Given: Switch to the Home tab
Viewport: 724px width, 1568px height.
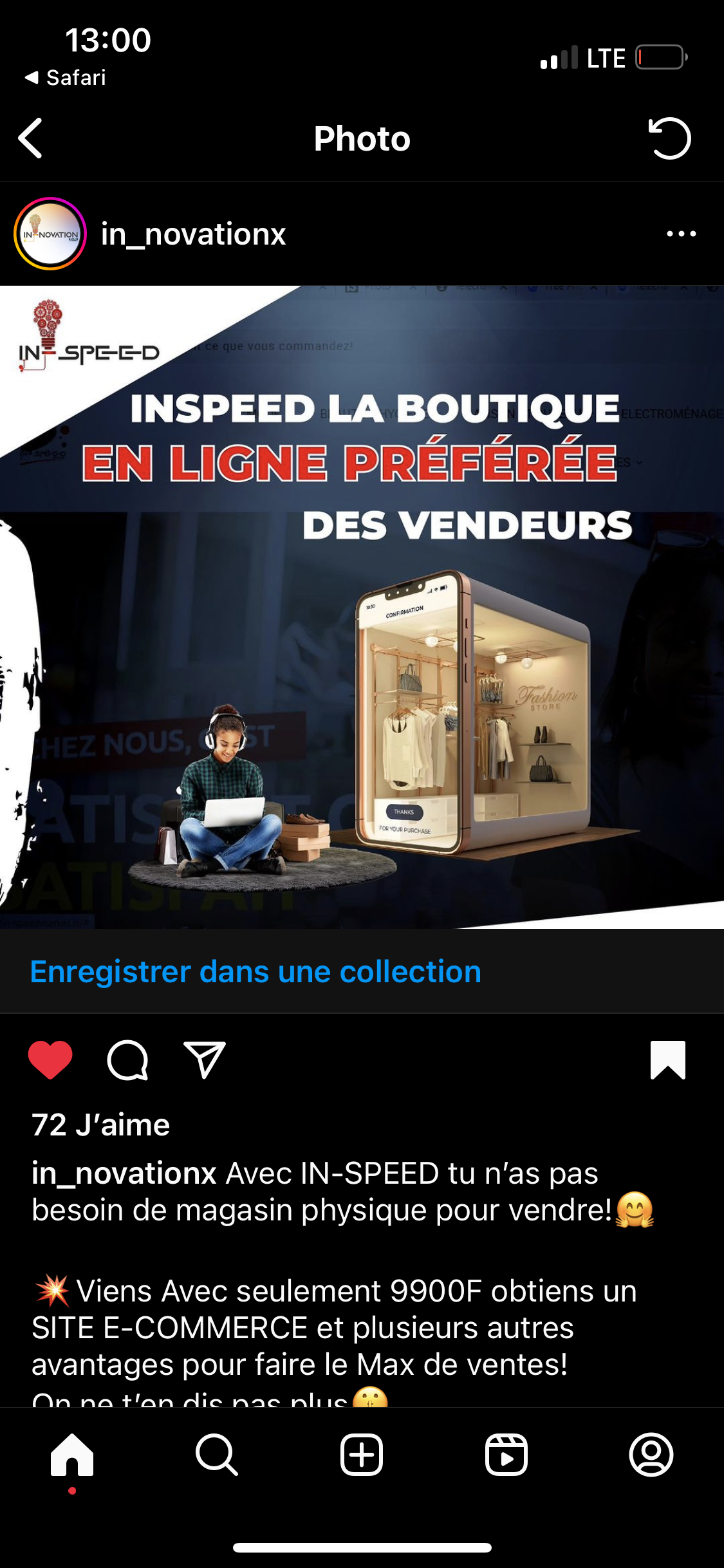Looking at the screenshot, I should point(72,1455).
